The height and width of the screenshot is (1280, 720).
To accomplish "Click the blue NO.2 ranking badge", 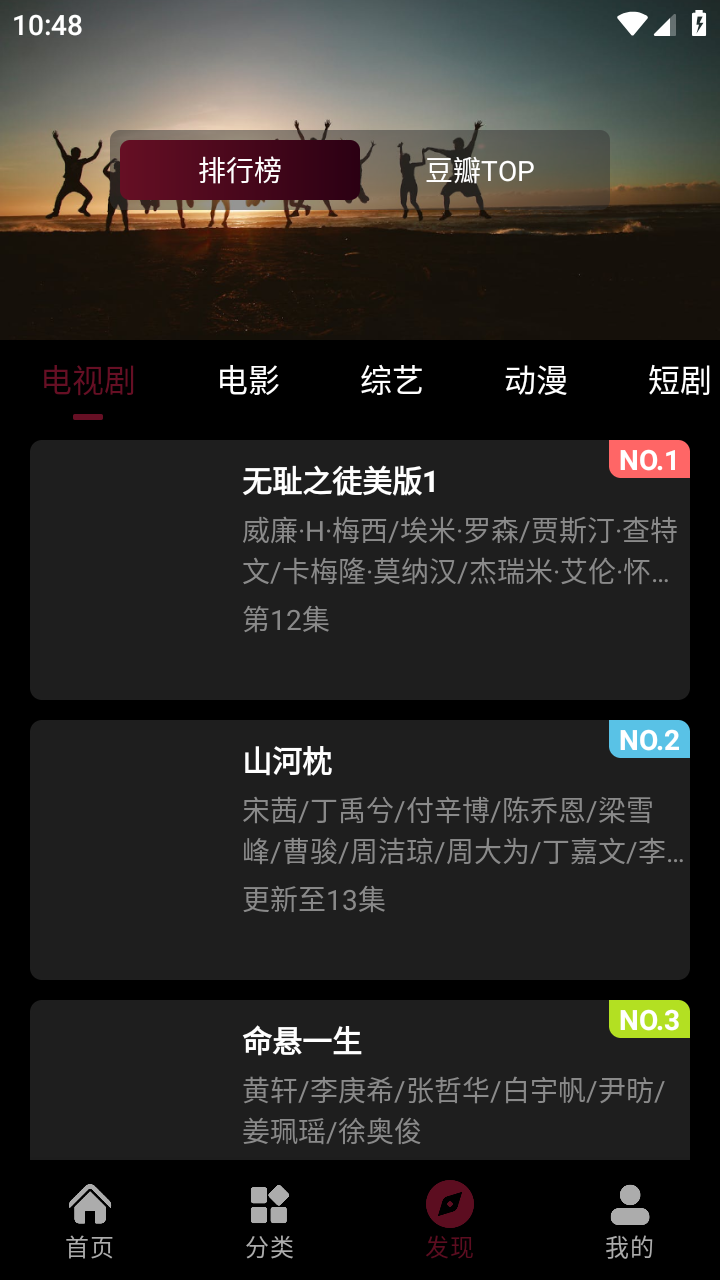I will point(648,740).
